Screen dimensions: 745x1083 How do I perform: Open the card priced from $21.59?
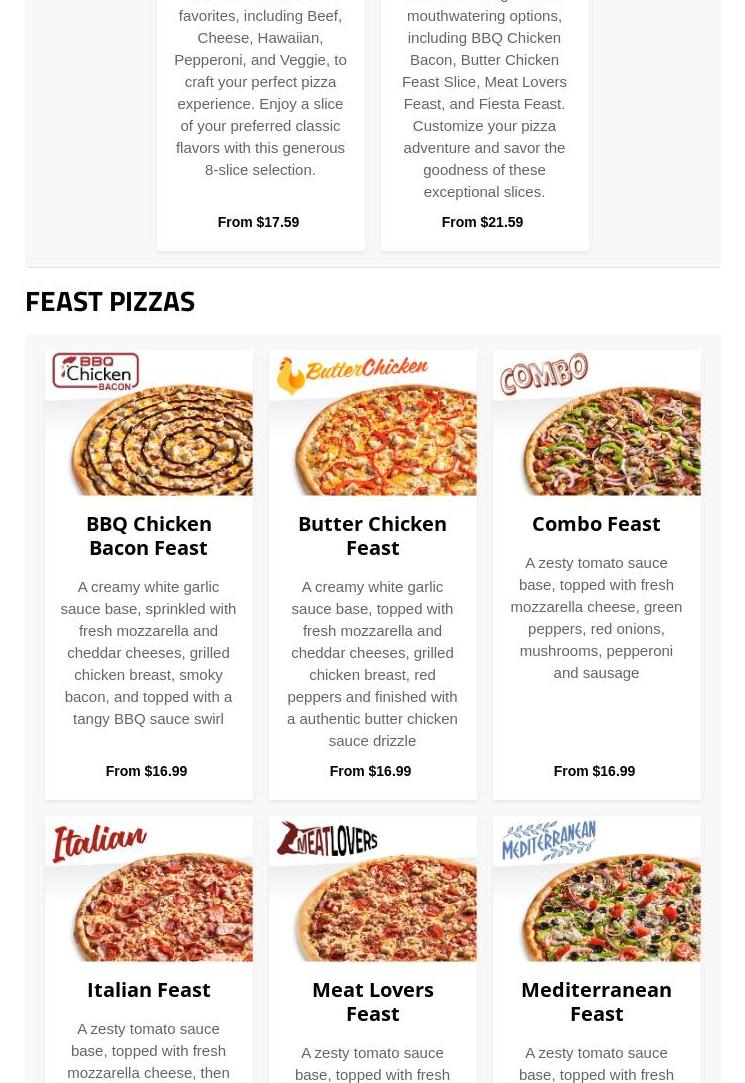484,120
